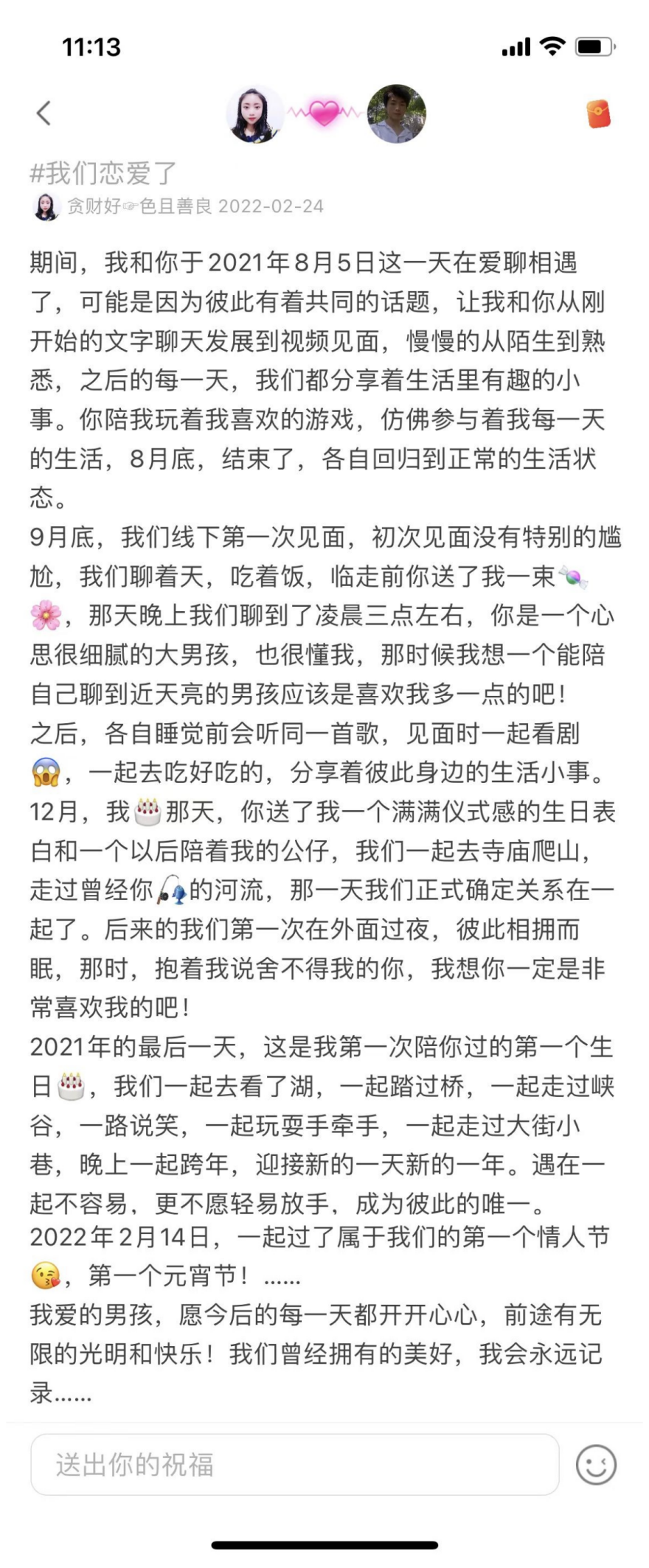Viewport: 649px width, 1568px height.
Task: Open author 贪财好☞色且善良's profile
Action: (139, 206)
